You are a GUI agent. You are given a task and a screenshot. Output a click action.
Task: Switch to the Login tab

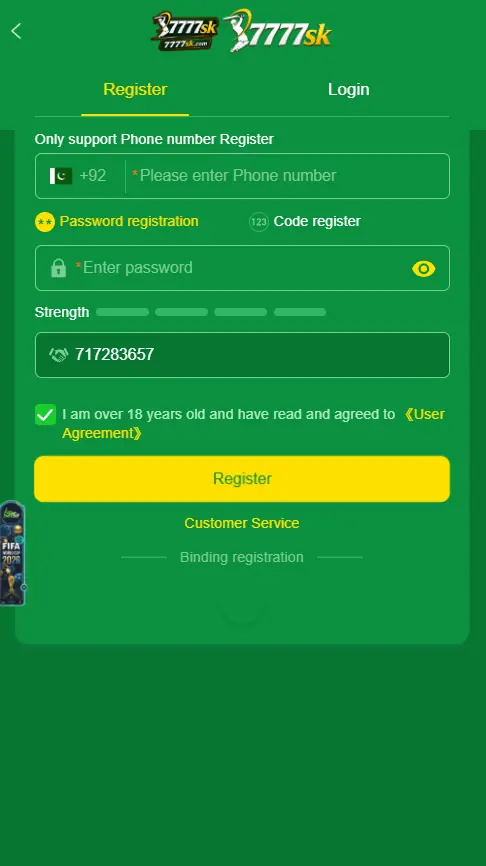click(348, 89)
